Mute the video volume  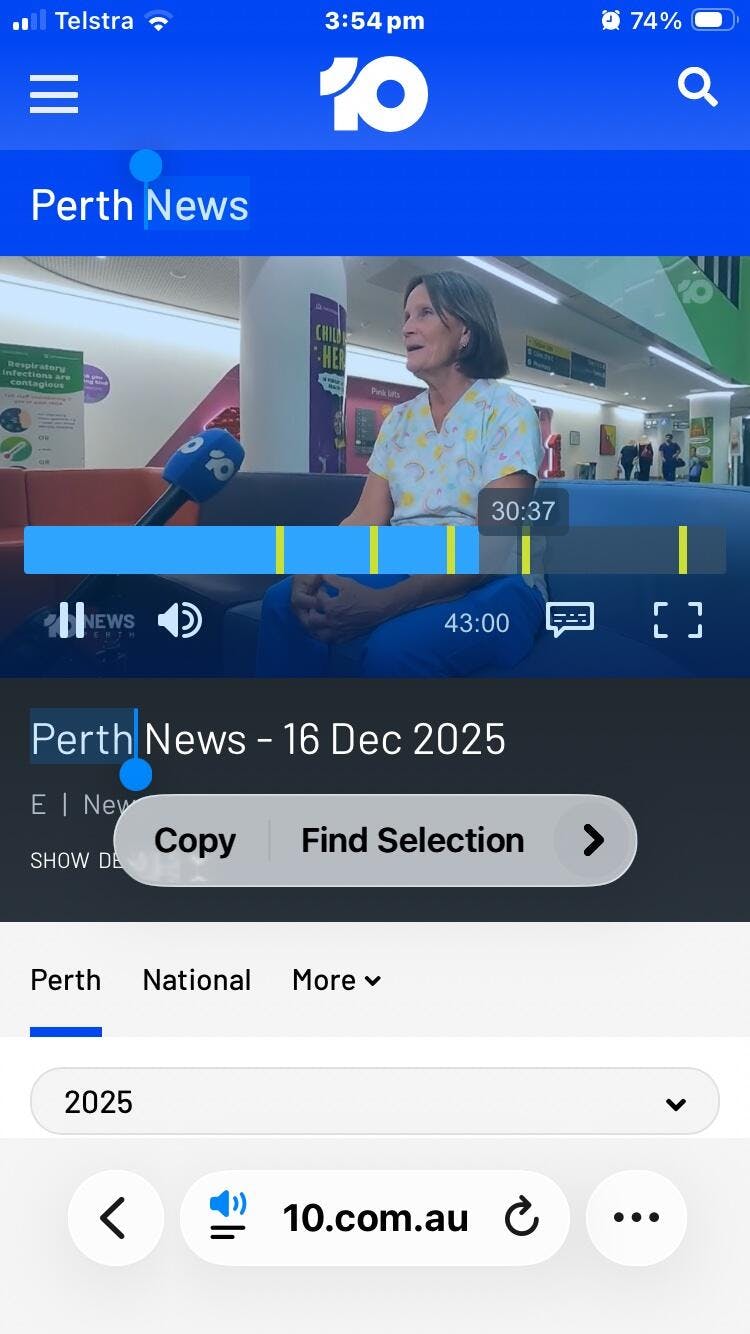[180, 621]
